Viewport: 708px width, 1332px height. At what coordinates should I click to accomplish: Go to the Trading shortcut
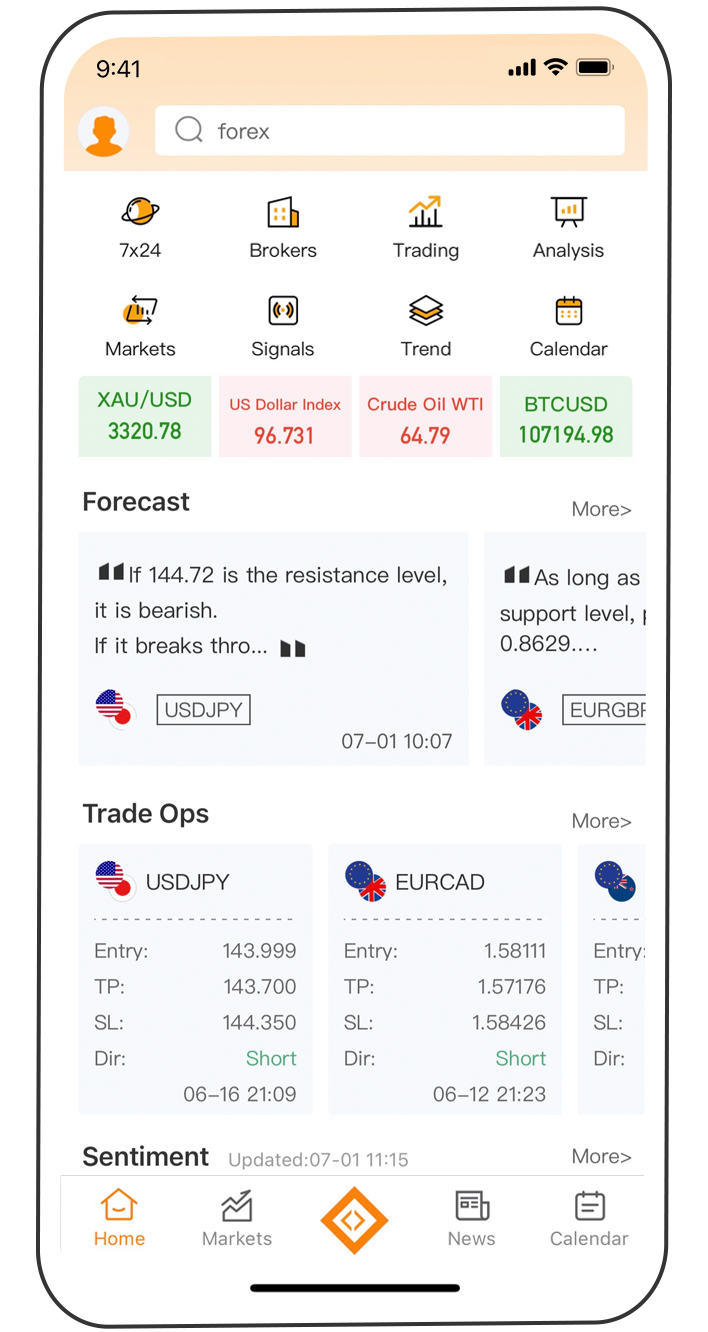pyautogui.click(x=426, y=228)
